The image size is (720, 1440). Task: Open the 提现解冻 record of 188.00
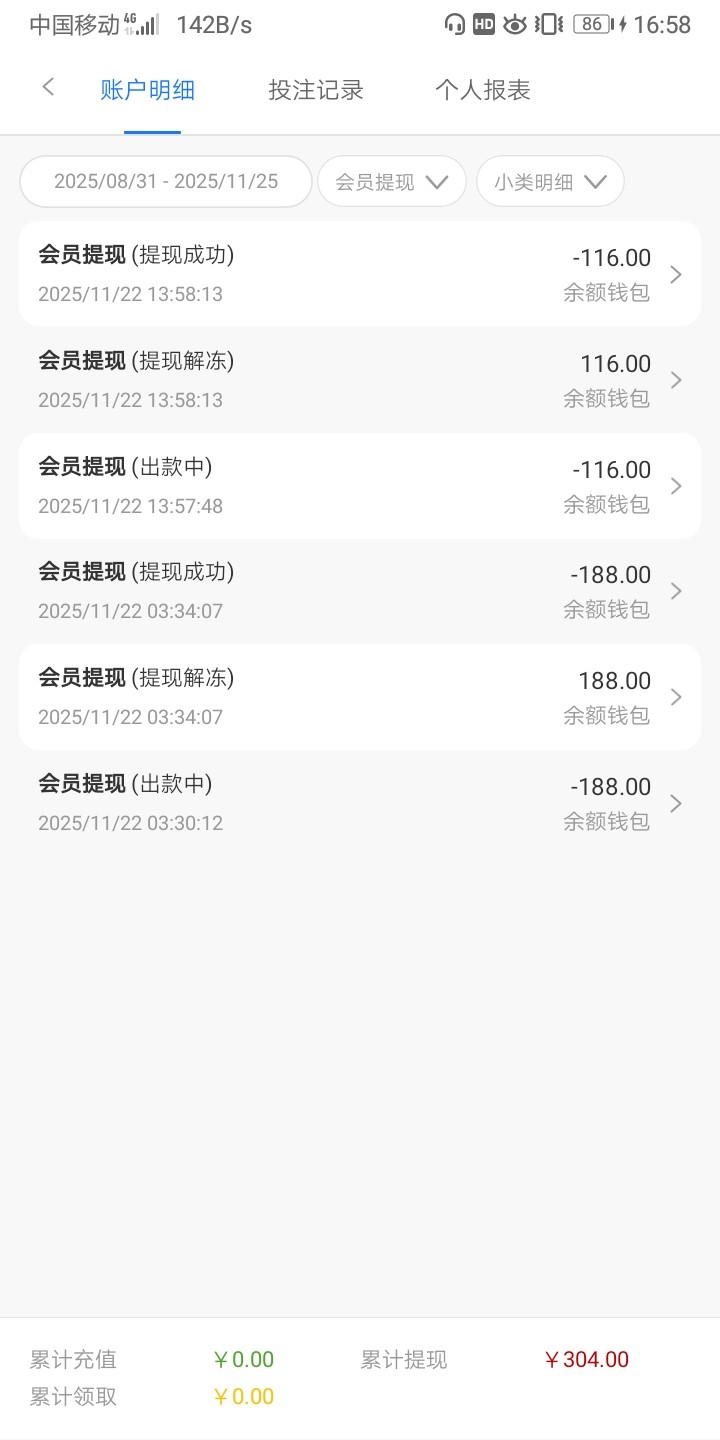(x=360, y=697)
